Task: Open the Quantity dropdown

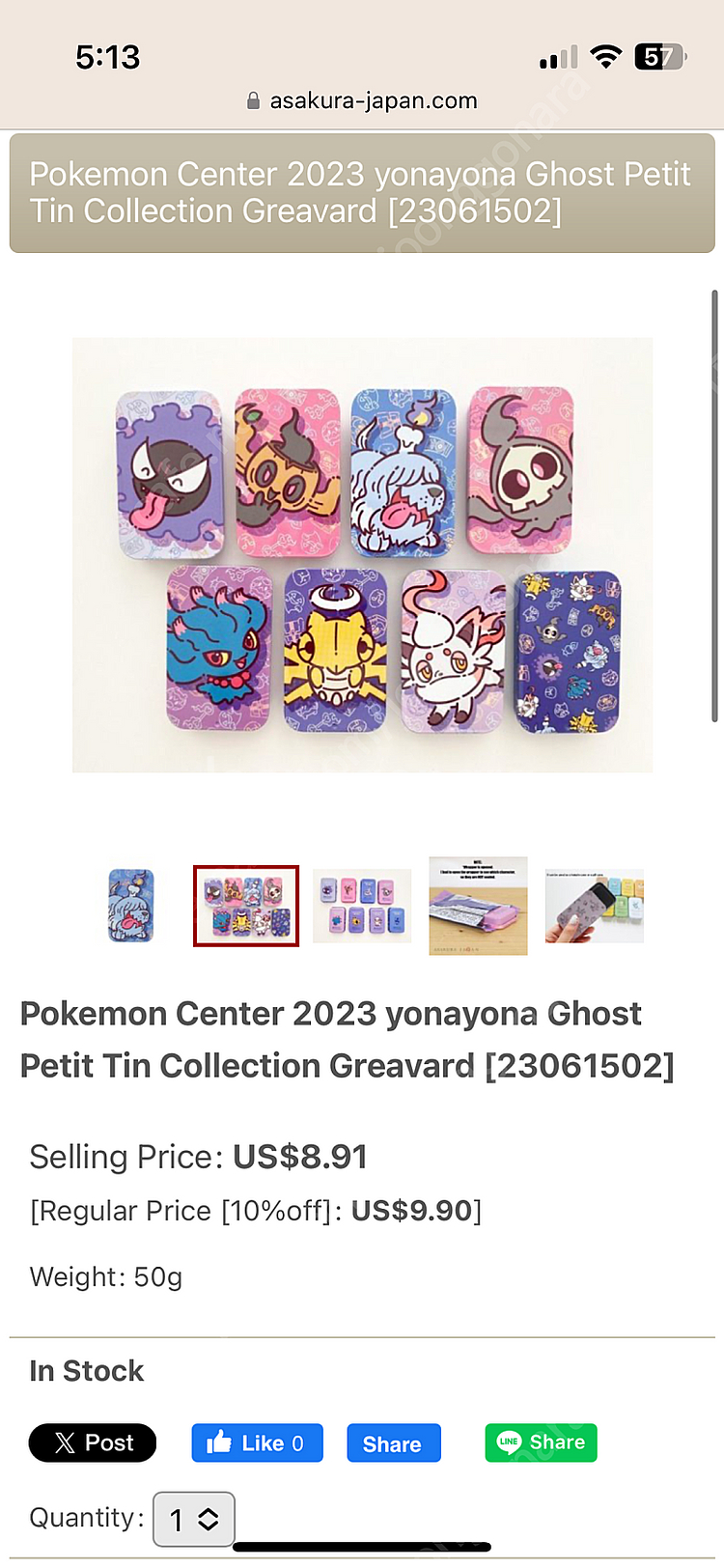Action: click(x=194, y=1519)
